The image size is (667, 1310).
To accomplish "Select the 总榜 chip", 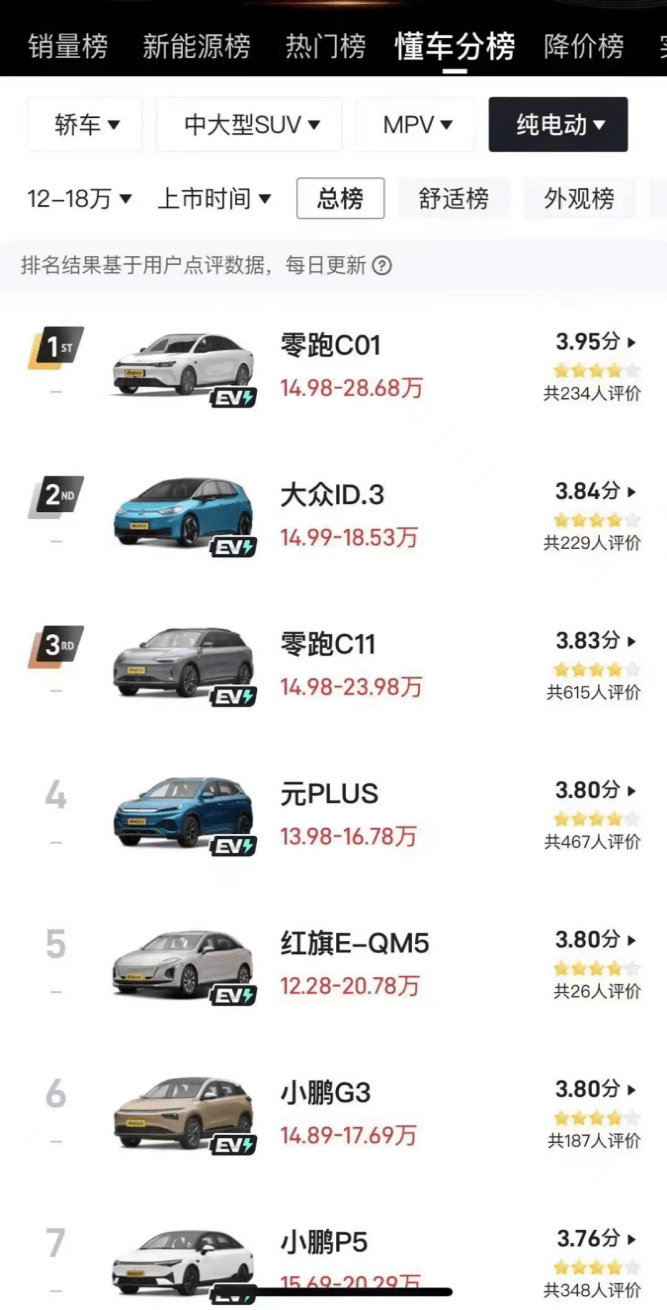I will tap(340, 199).
